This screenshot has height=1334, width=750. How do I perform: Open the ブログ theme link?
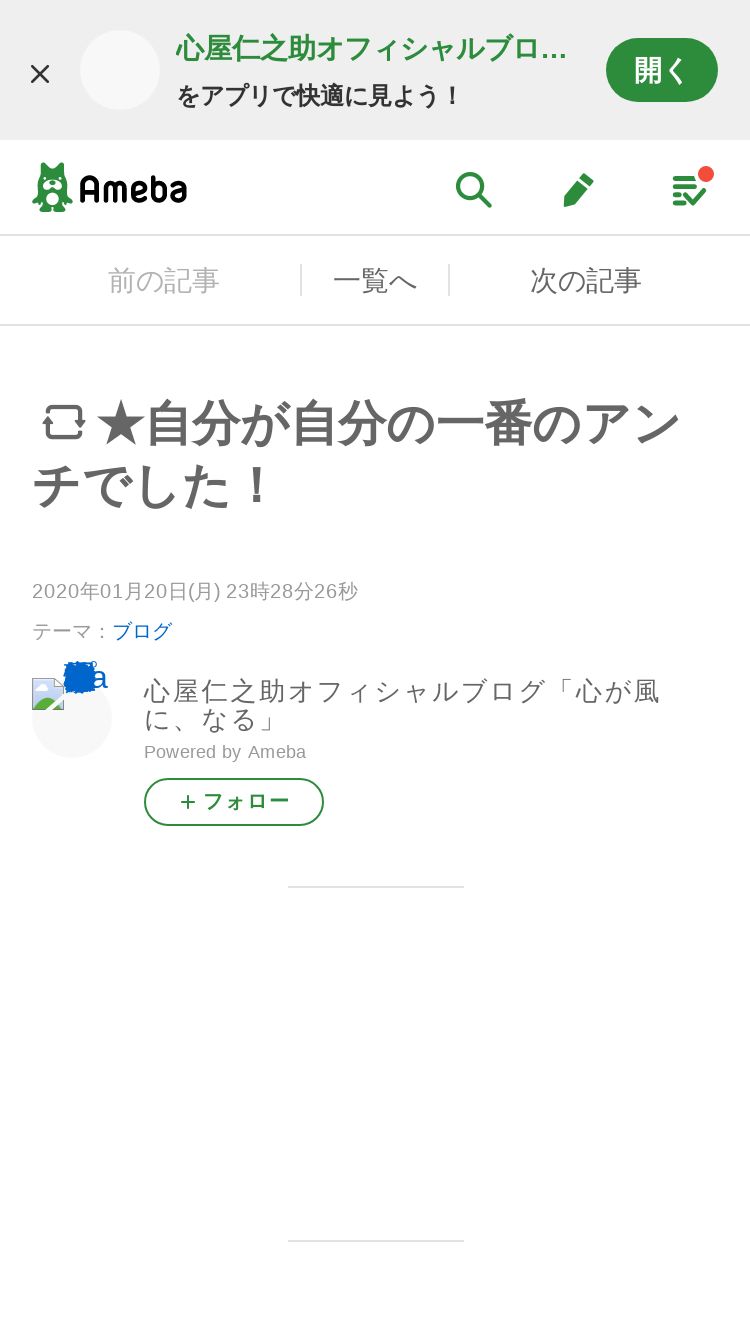(x=142, y=631)
